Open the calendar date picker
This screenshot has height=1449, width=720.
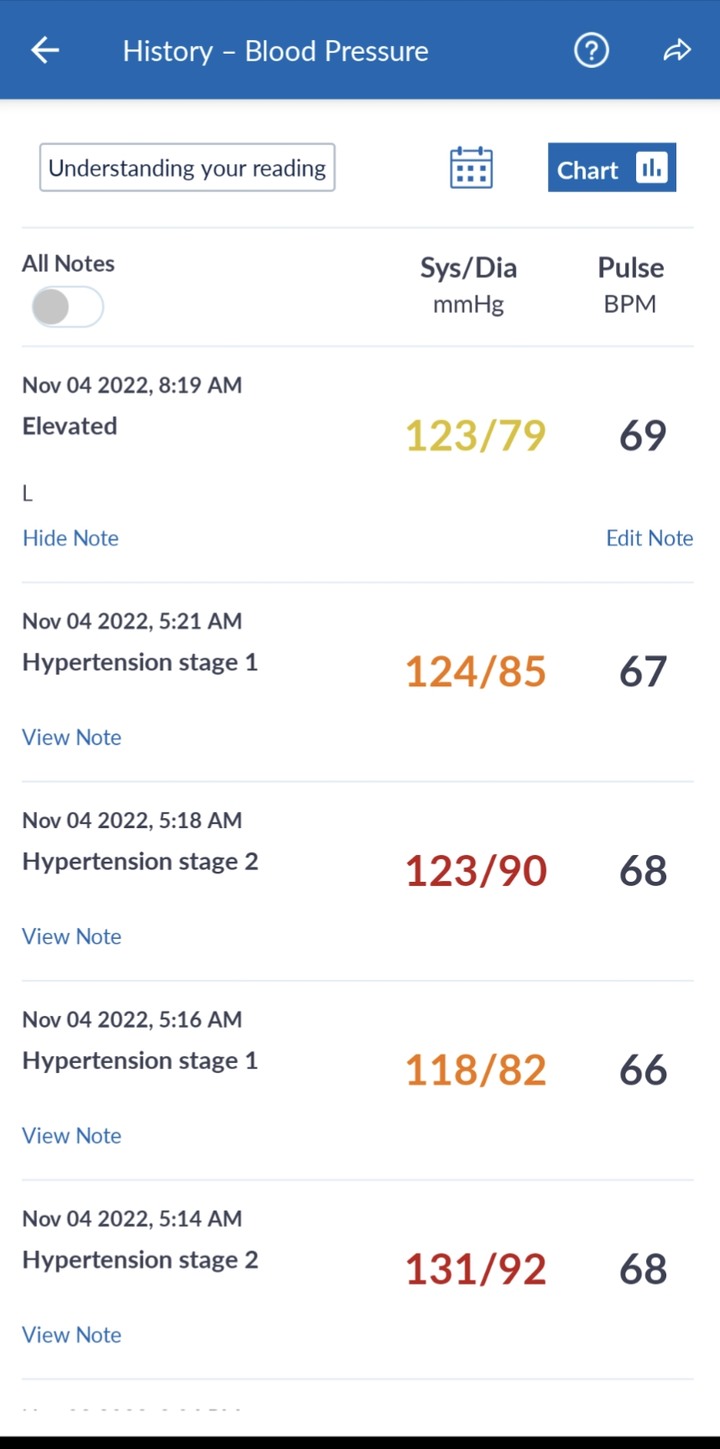tap(471, 168)
